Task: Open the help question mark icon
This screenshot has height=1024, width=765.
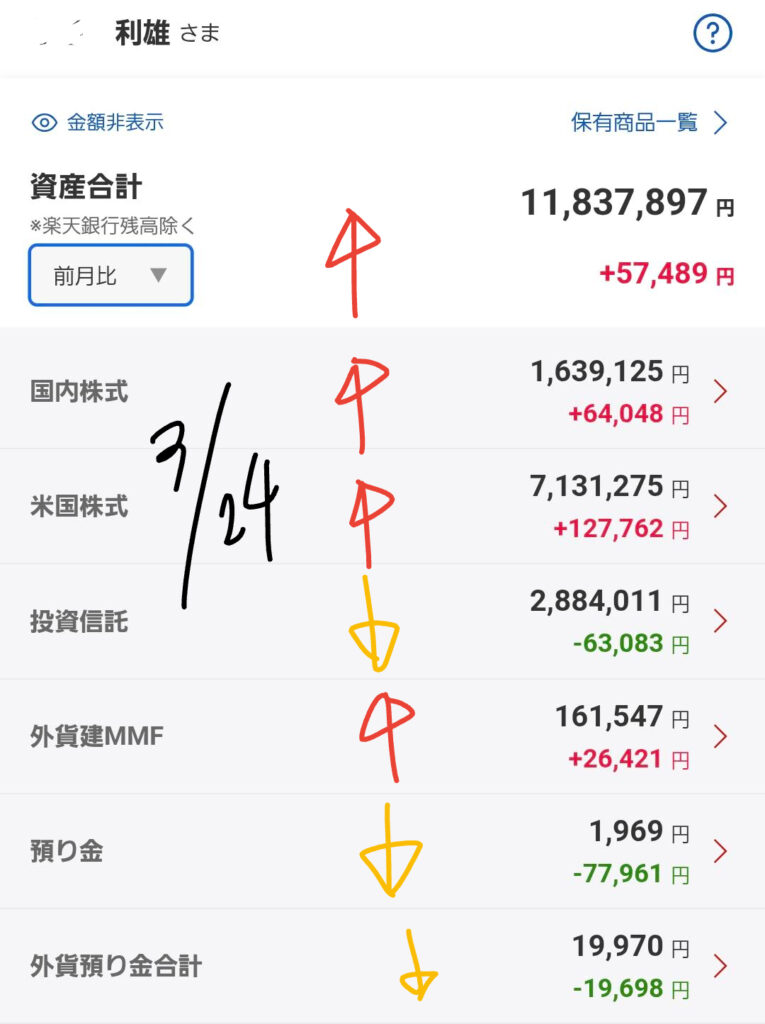Action: (712, 35)
